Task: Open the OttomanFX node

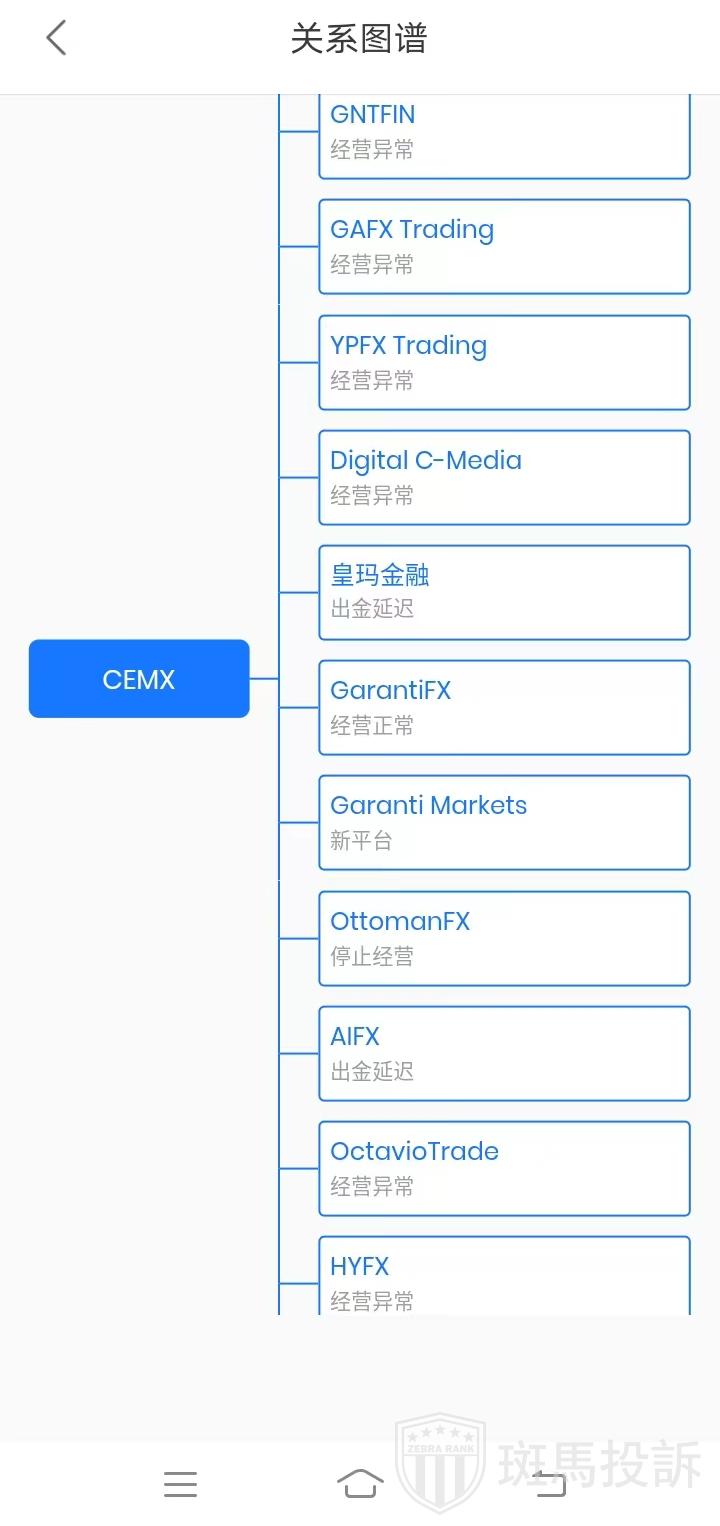Action: click(x=504, y=938)
